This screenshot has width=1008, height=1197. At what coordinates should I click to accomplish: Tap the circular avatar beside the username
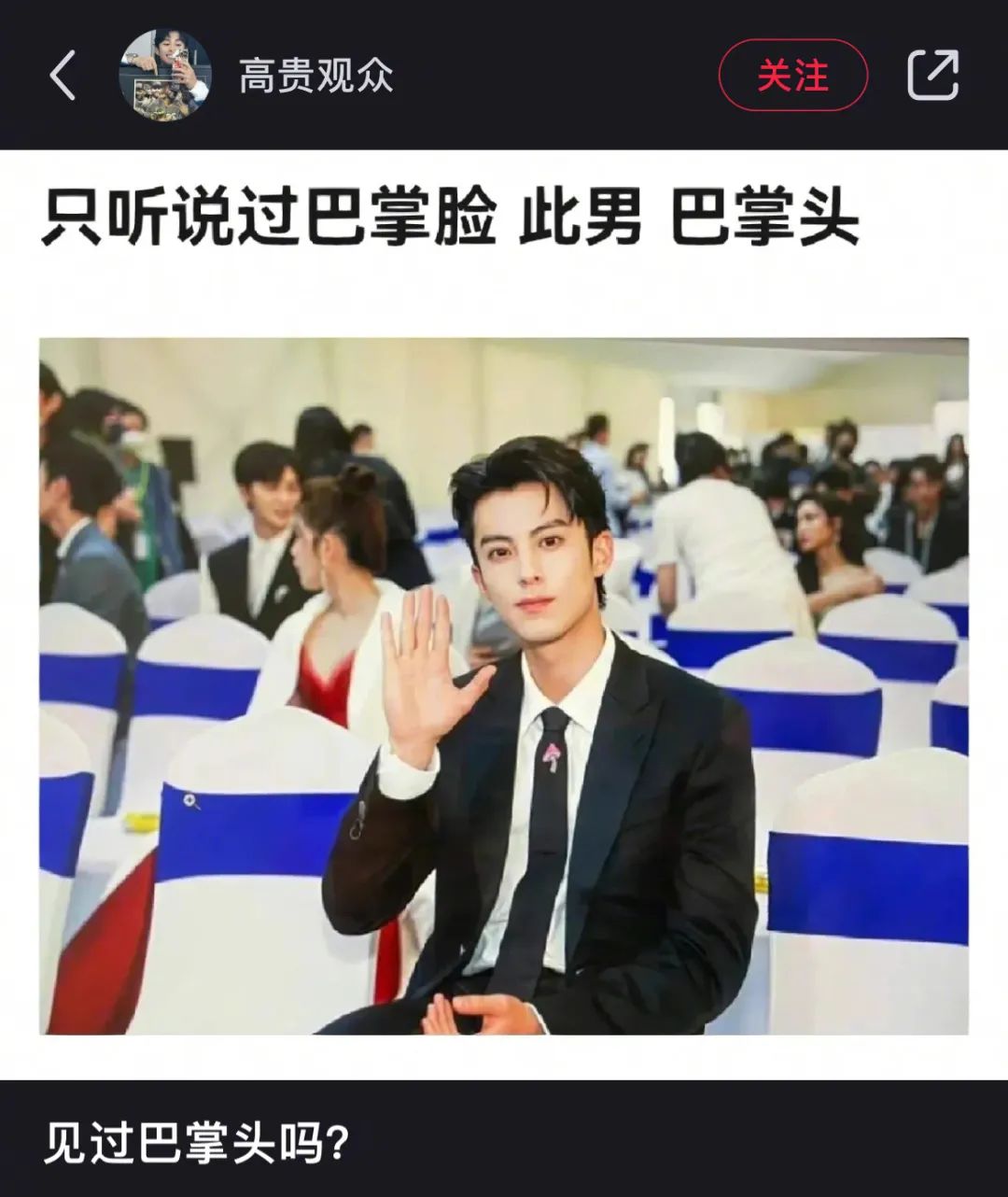point(164,77)
